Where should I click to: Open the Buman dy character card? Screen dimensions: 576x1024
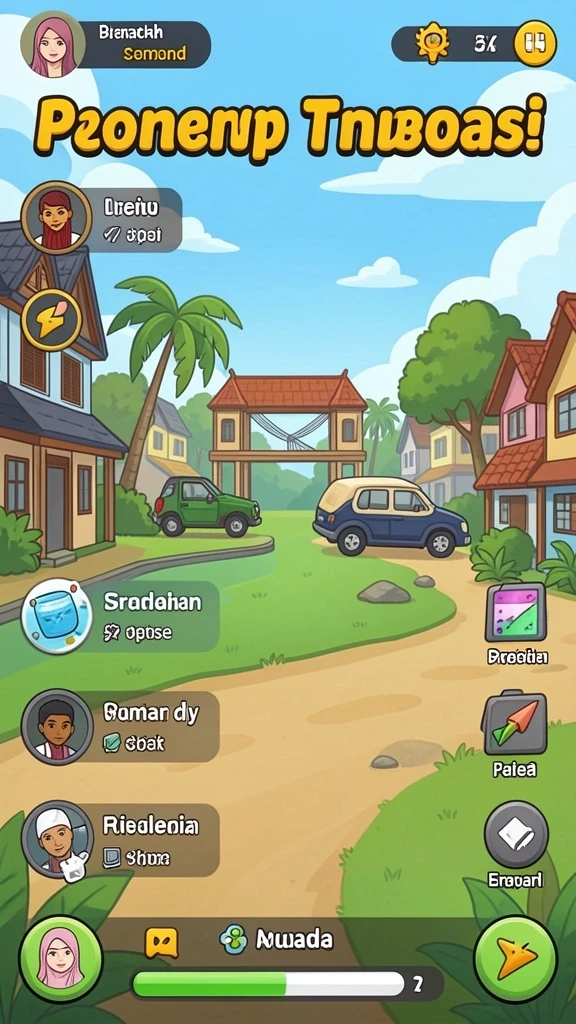click(120, 726)
